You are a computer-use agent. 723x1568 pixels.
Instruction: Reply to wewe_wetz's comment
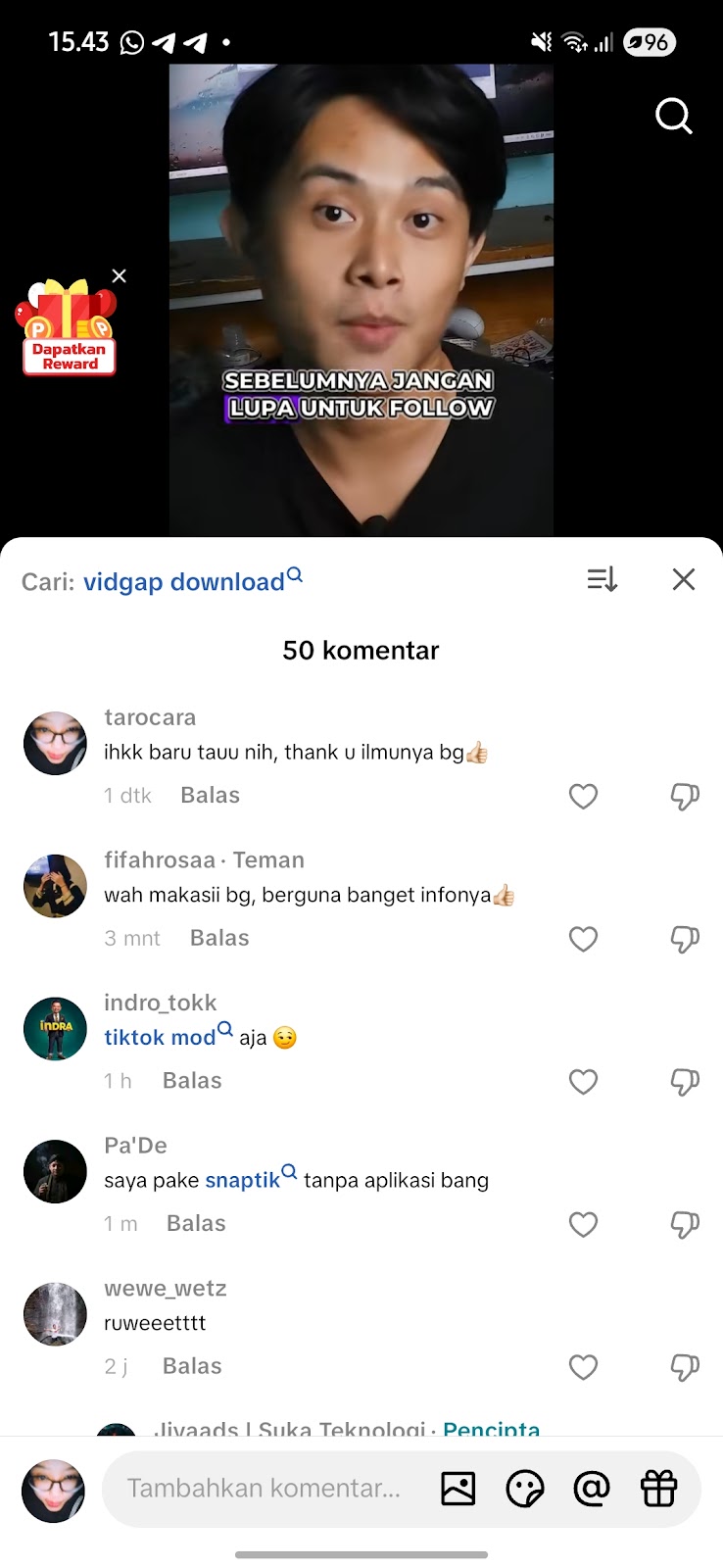pyautogui.click(x=192, y=1366)
